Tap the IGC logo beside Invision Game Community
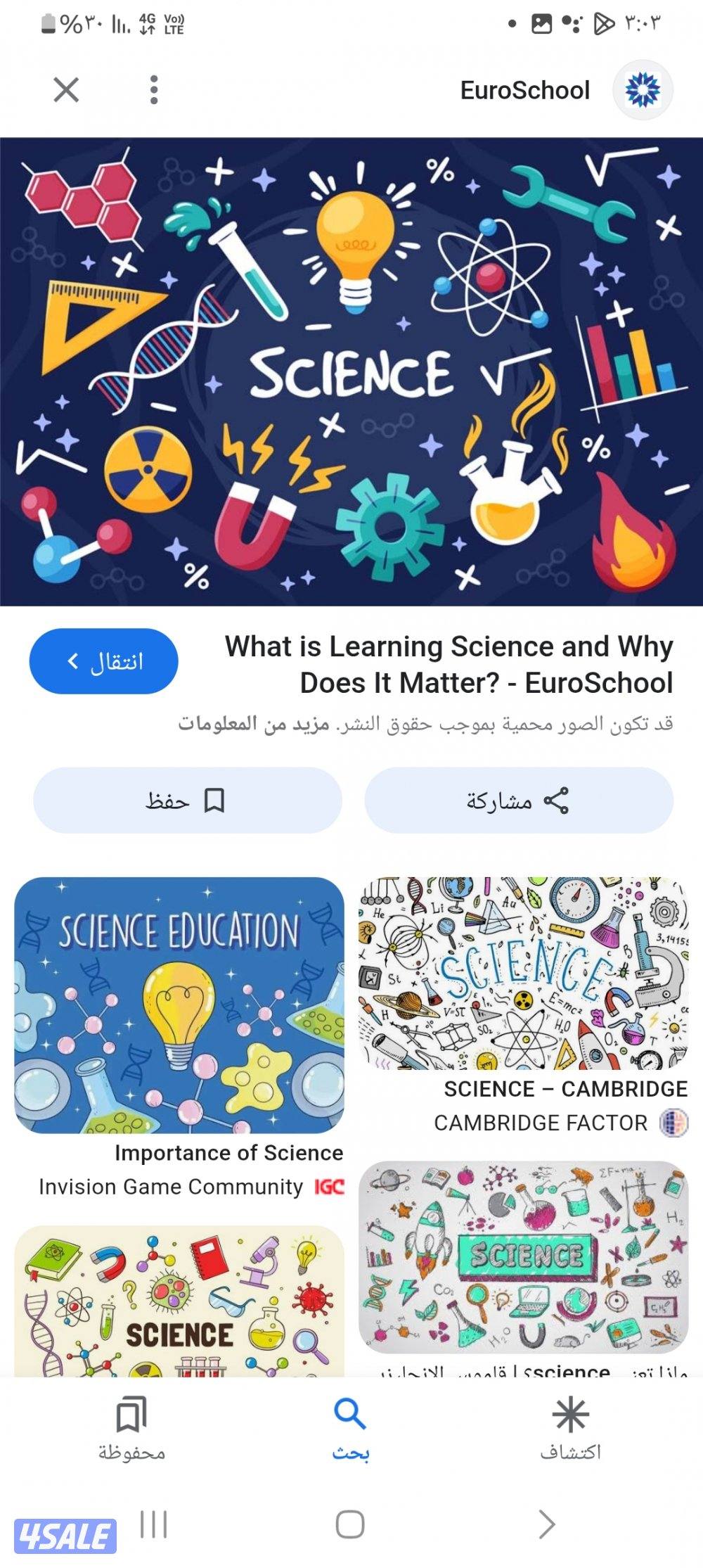Viewport: 703px width, 1568px height. [329, 1187]
